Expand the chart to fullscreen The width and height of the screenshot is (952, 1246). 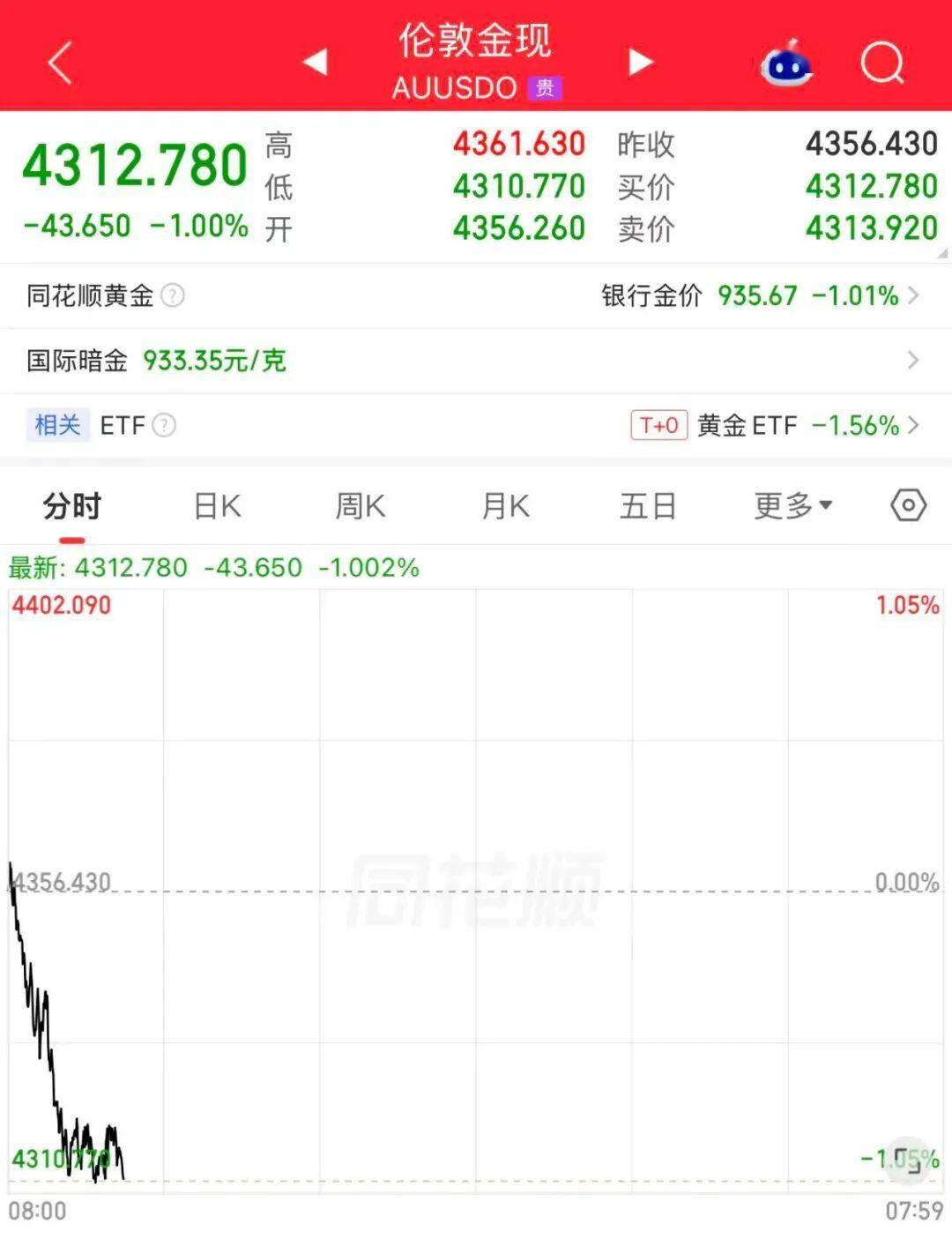pos(907,1159)
